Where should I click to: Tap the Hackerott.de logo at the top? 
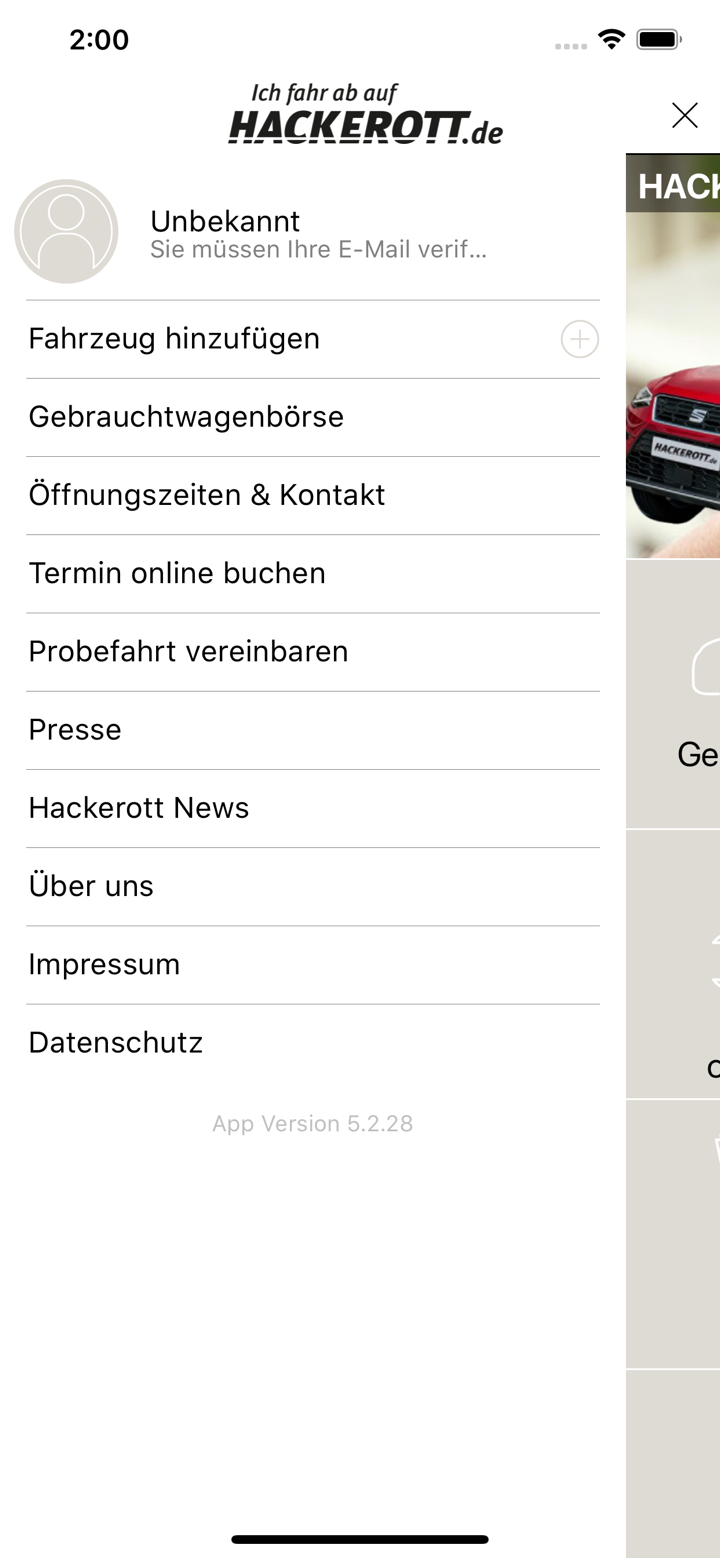point(365,110)
